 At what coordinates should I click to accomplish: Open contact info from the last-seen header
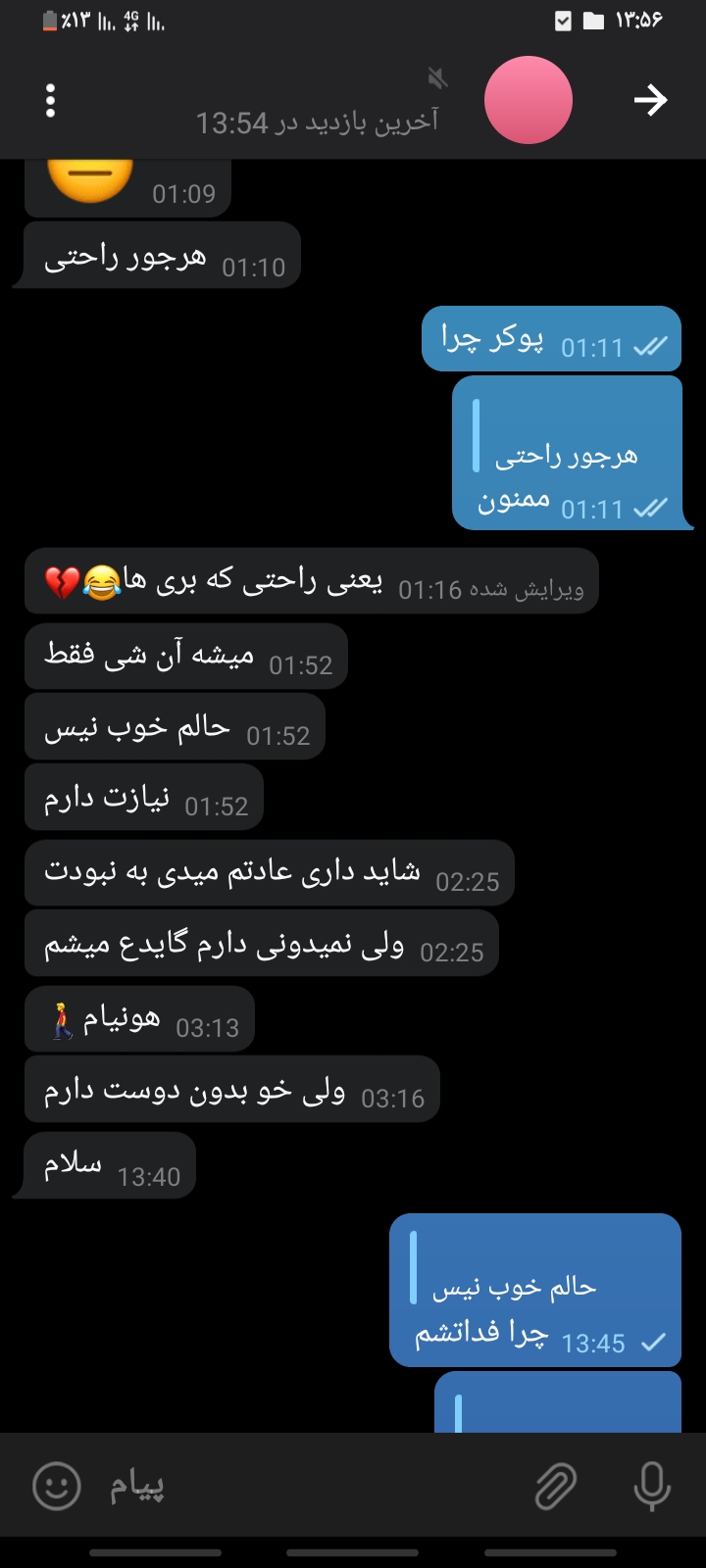coord(317,122)
